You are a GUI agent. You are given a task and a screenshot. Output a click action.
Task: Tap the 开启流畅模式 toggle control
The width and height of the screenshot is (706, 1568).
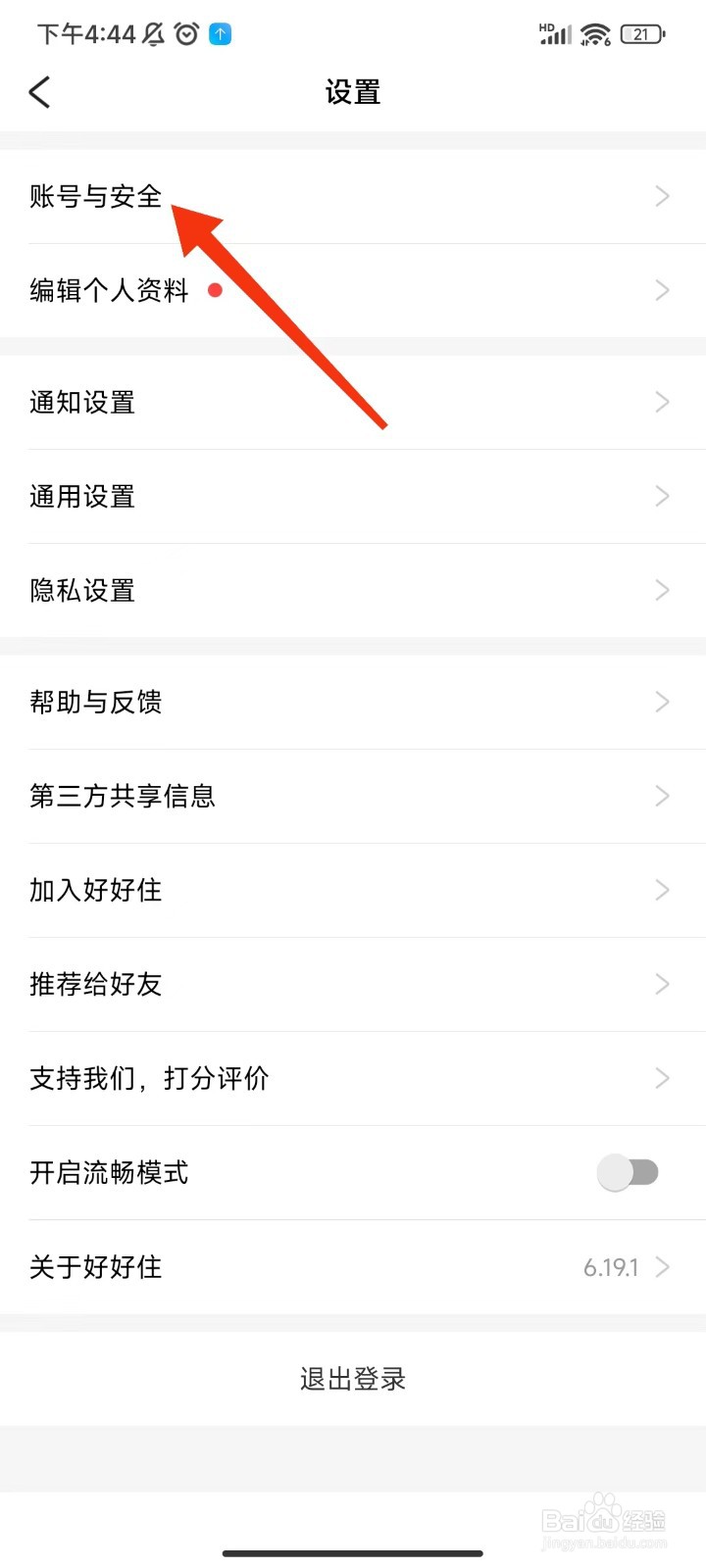(629, 1172)
